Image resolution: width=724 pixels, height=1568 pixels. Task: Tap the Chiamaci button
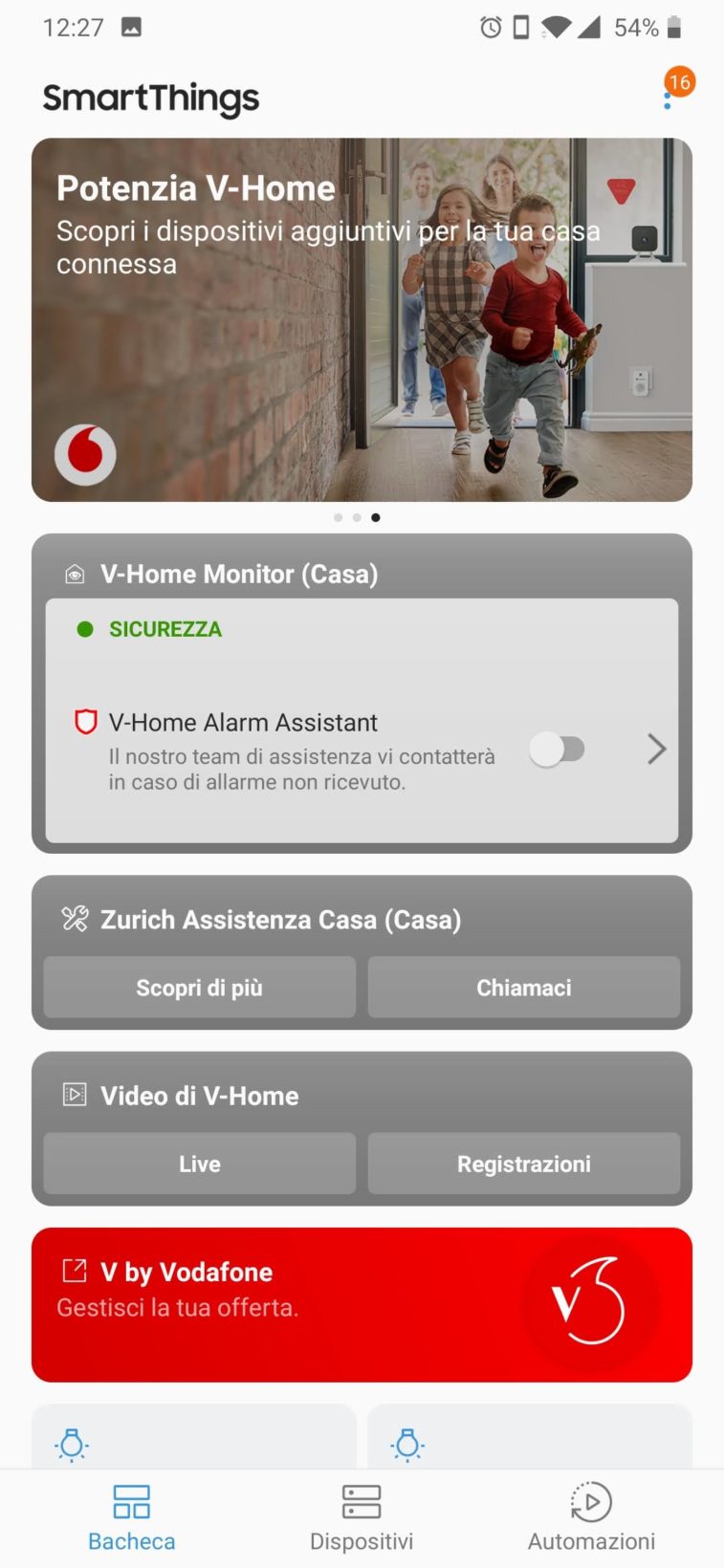tap(523, 988)
